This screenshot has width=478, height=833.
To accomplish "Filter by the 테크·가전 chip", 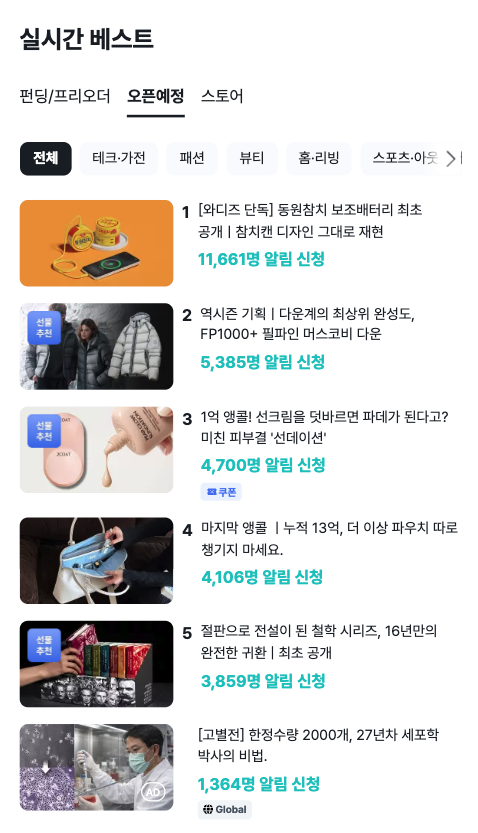I will click(x=119, y=158).
